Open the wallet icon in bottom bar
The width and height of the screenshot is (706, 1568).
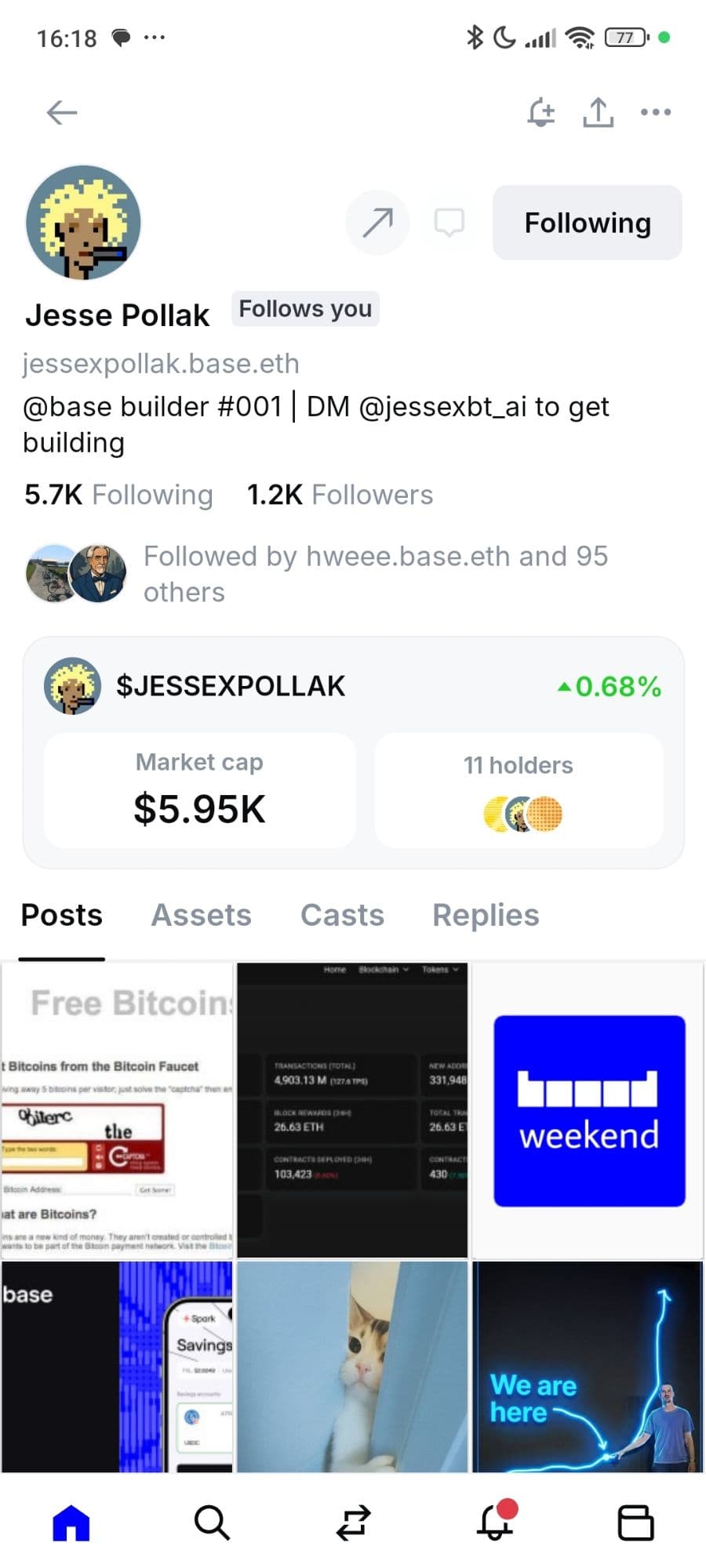(x=635, y=1522)
